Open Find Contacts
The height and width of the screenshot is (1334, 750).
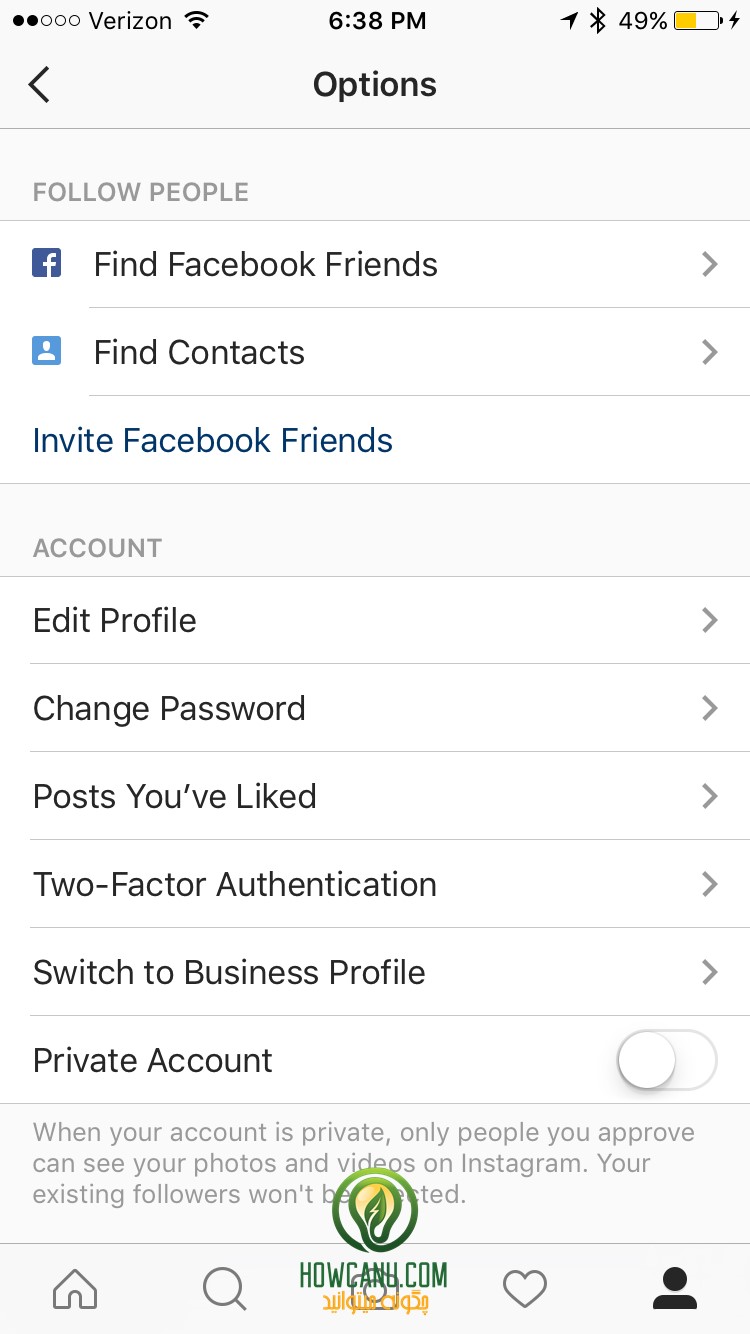pyautogui.click(x=375, y=352)
